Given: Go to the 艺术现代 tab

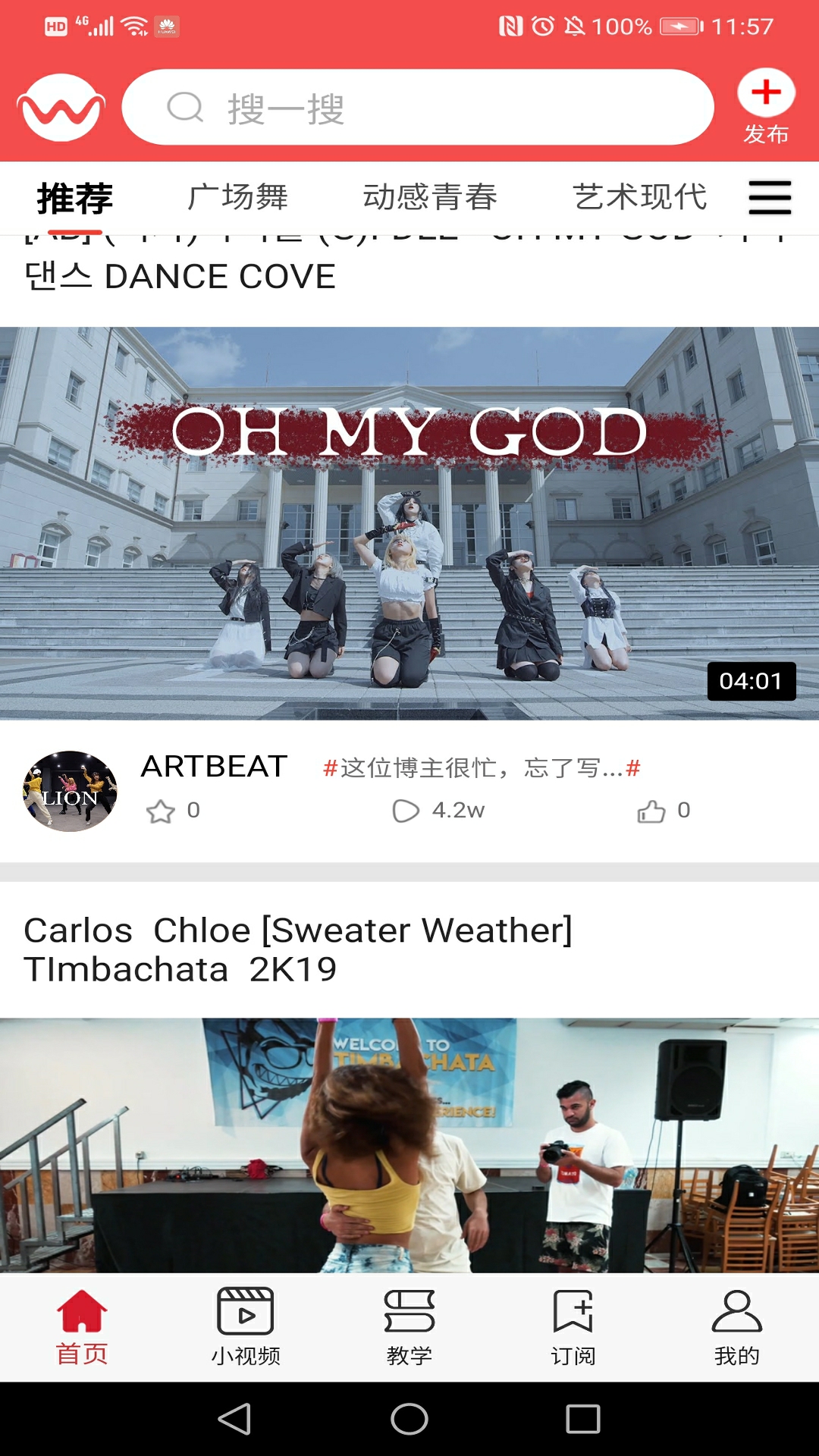Looking at the screenshot, I should pyautogui.click(x=640, y=197).
